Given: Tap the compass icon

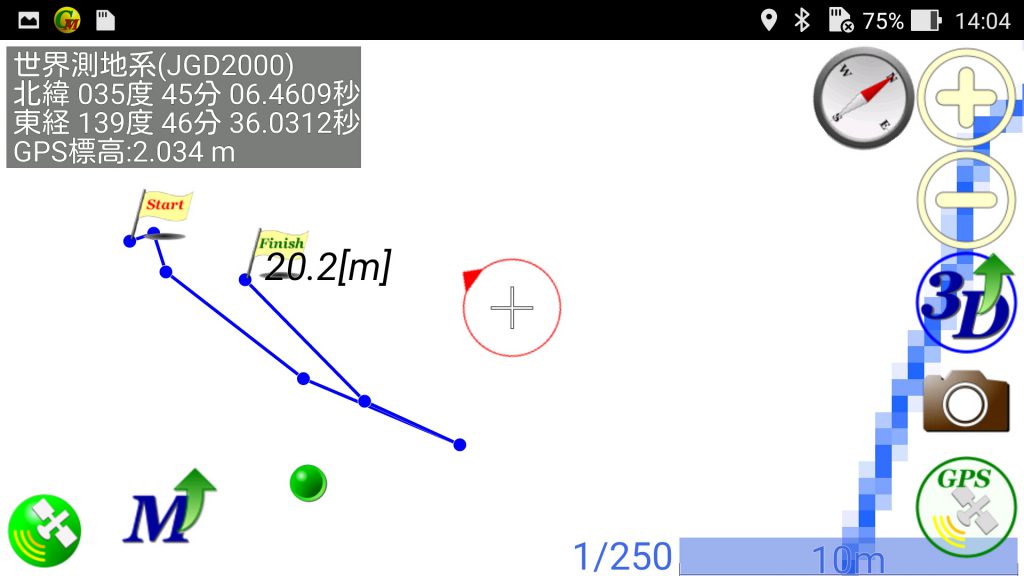Looking at the screenshot, I should [864, 97].
